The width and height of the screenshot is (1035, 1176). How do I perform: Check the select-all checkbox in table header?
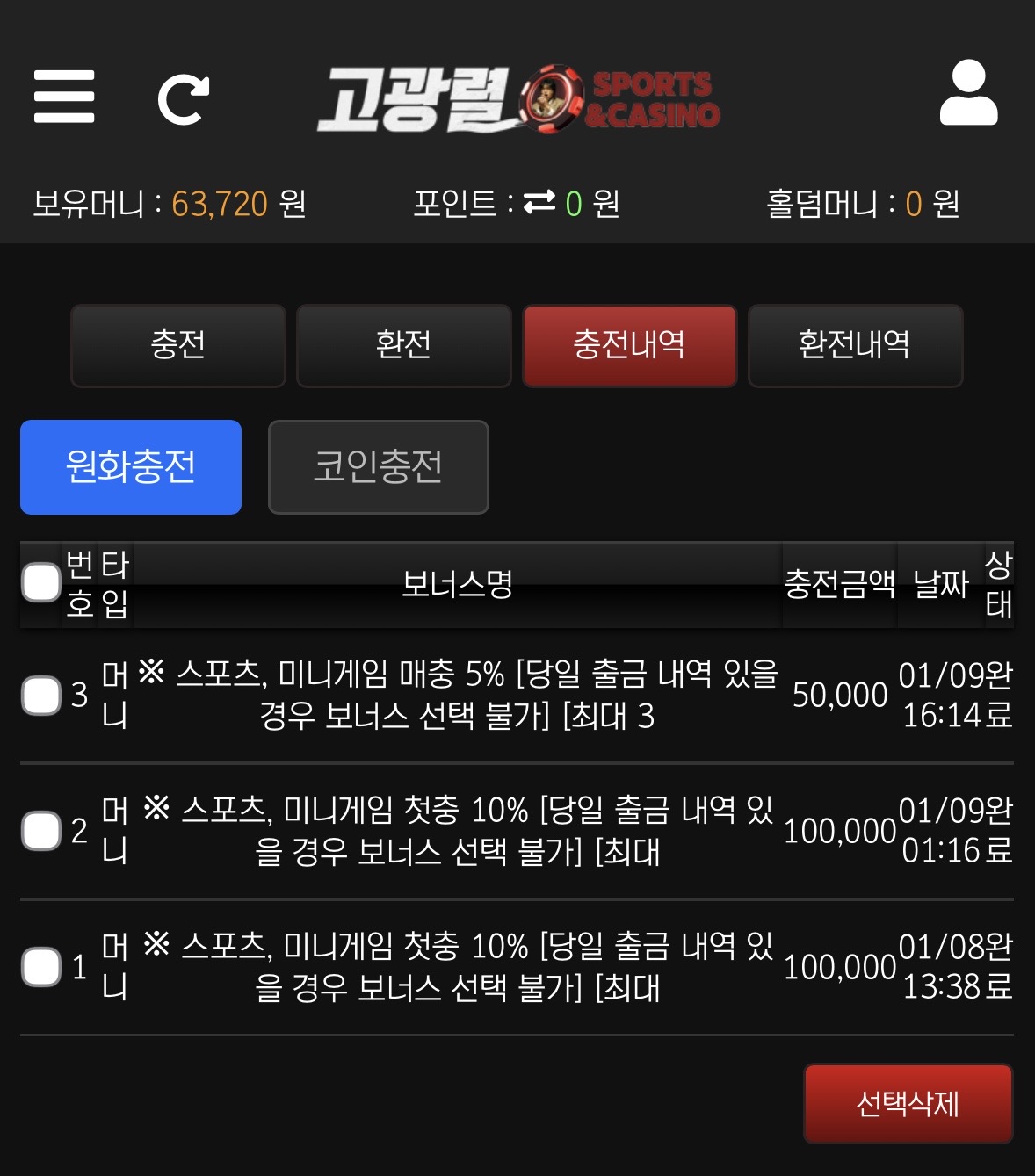point(41,582)
